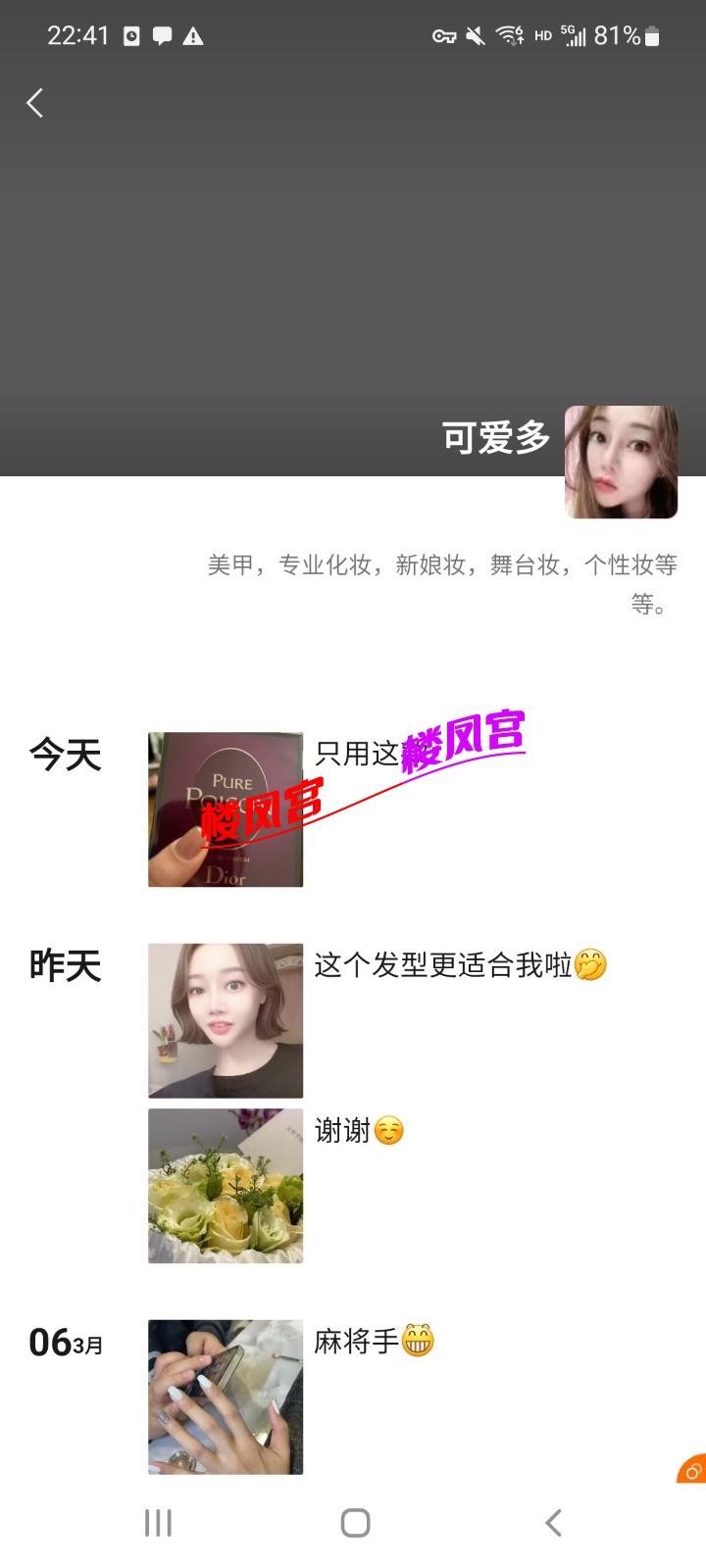Open the white roses bouquet photo
Viewport: 706px width, 1568px height.
coord(225,1186)
